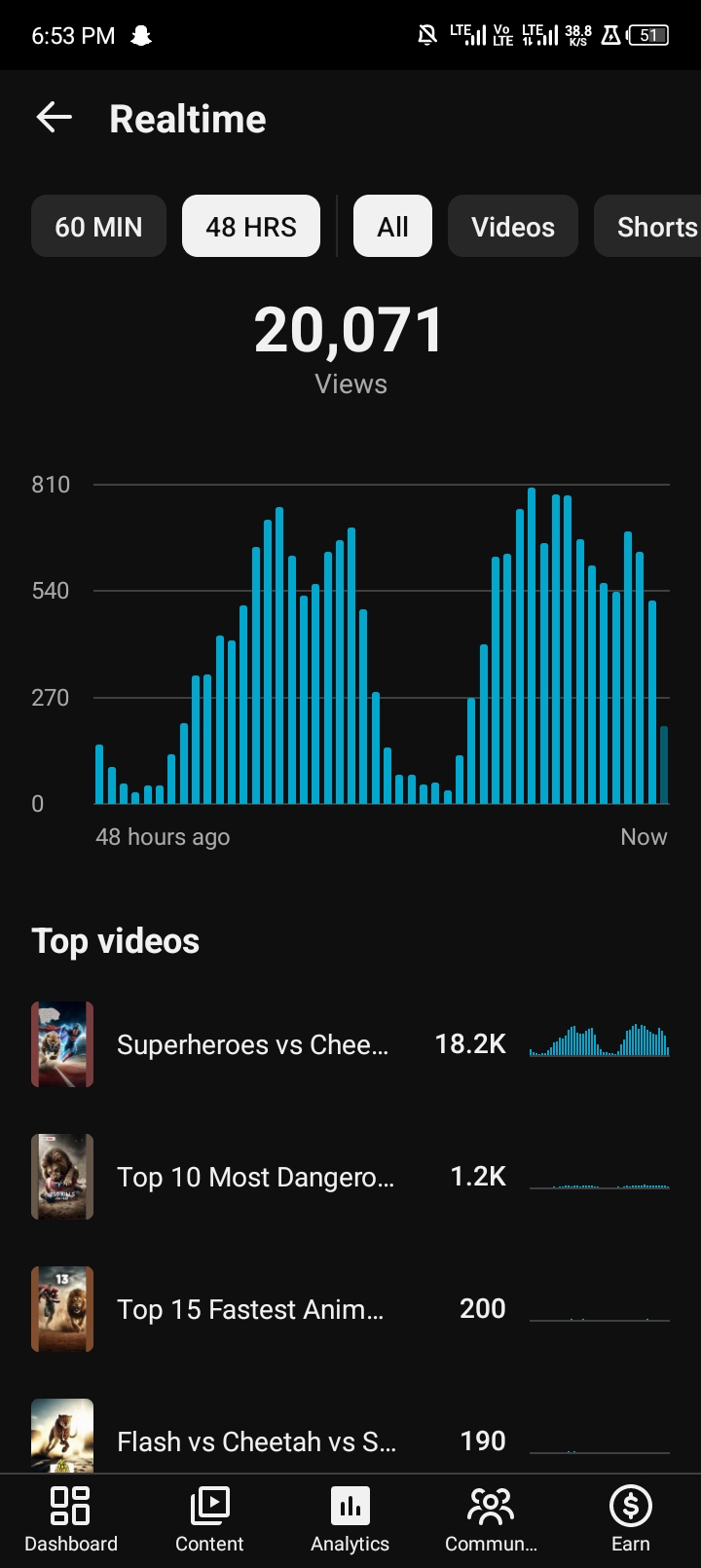Open the Earn tab
The height and width of the screenshot is (1568, 701).
click(630, 1519)
